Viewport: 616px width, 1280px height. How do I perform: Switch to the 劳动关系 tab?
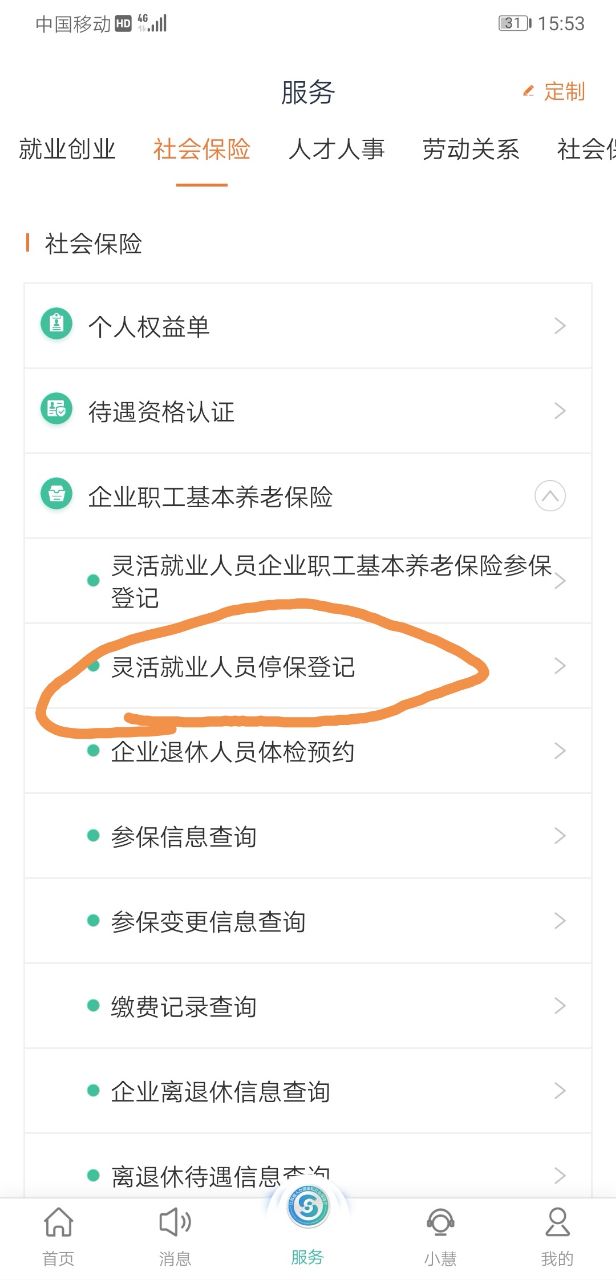(470, 150)
